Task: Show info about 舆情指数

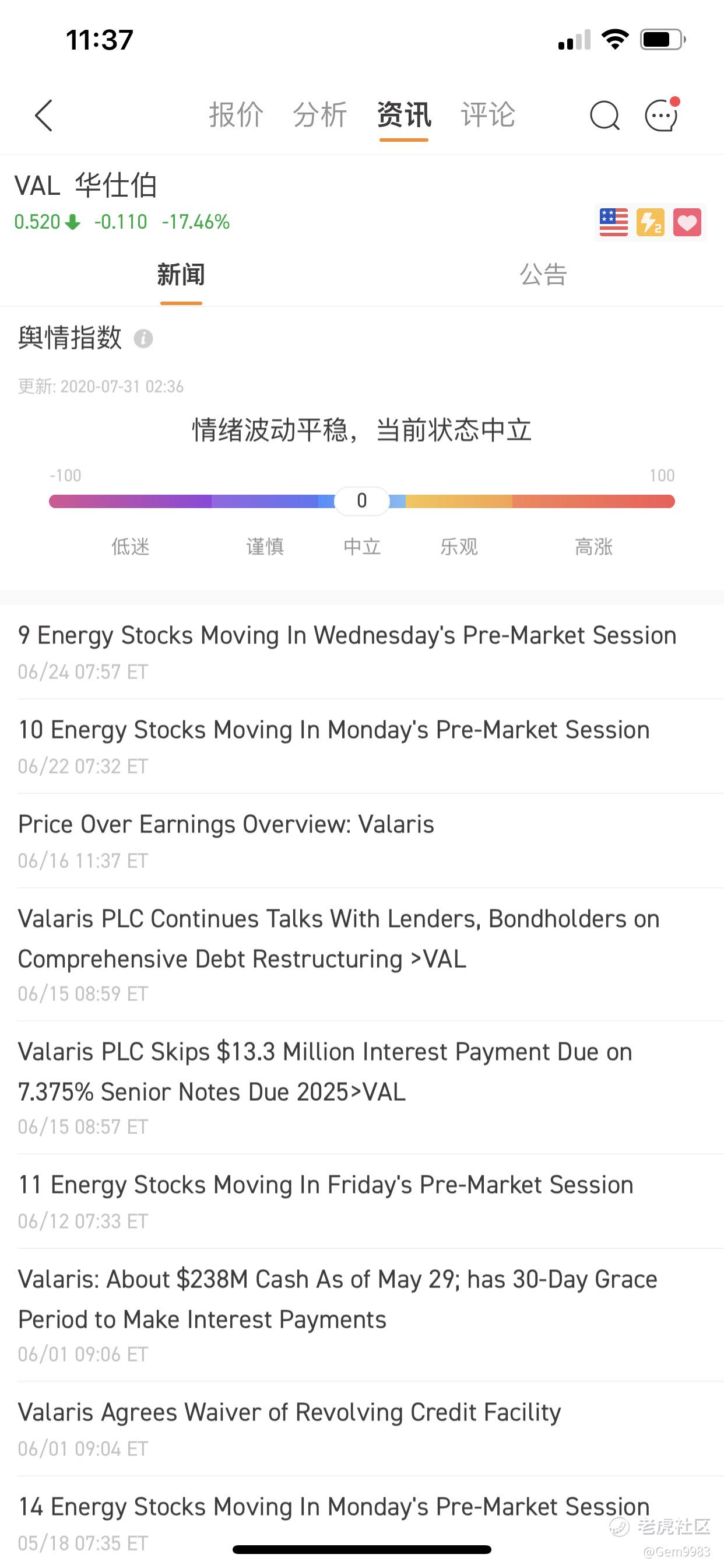Action: (x=143, y=338)
